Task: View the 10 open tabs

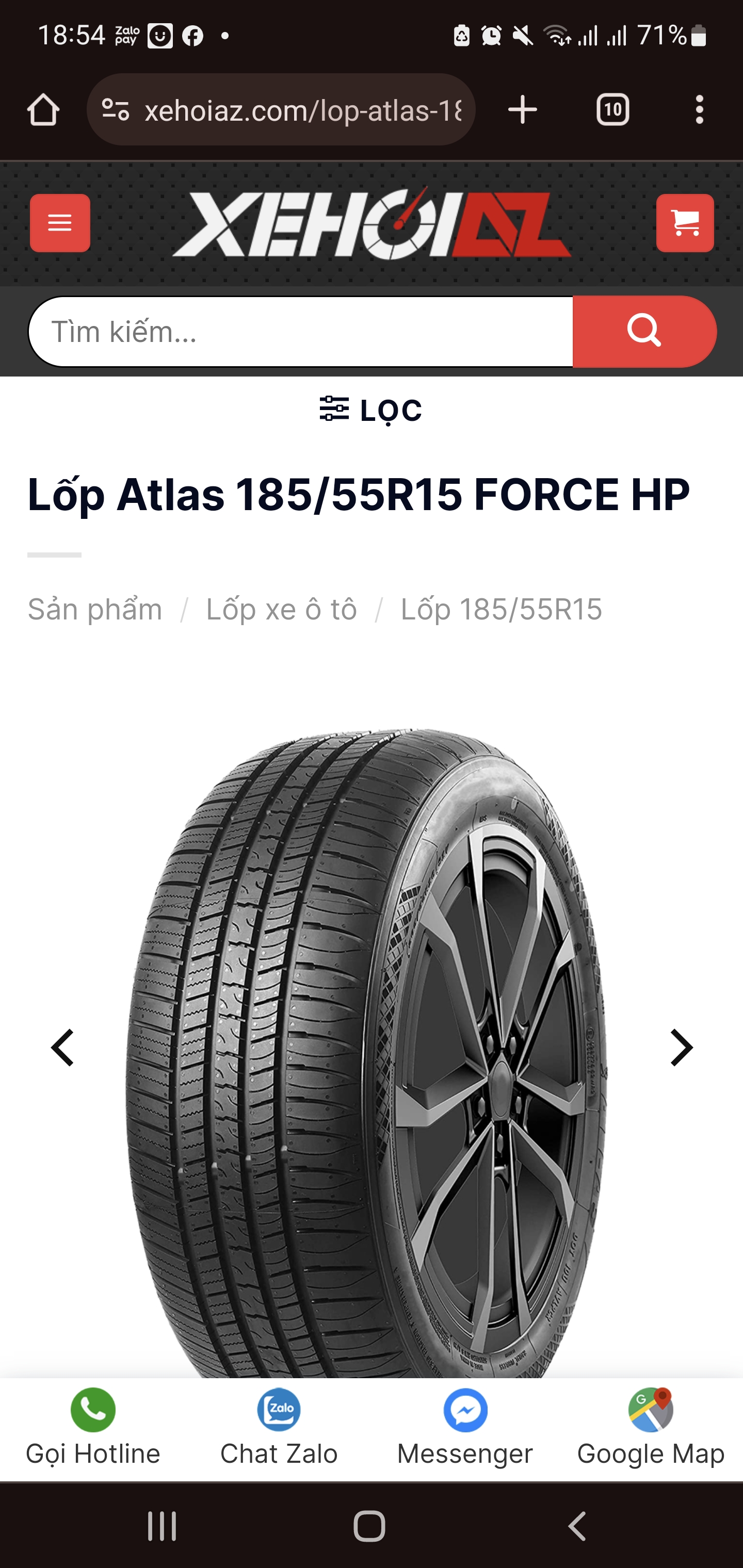Action: pos(612,110)
